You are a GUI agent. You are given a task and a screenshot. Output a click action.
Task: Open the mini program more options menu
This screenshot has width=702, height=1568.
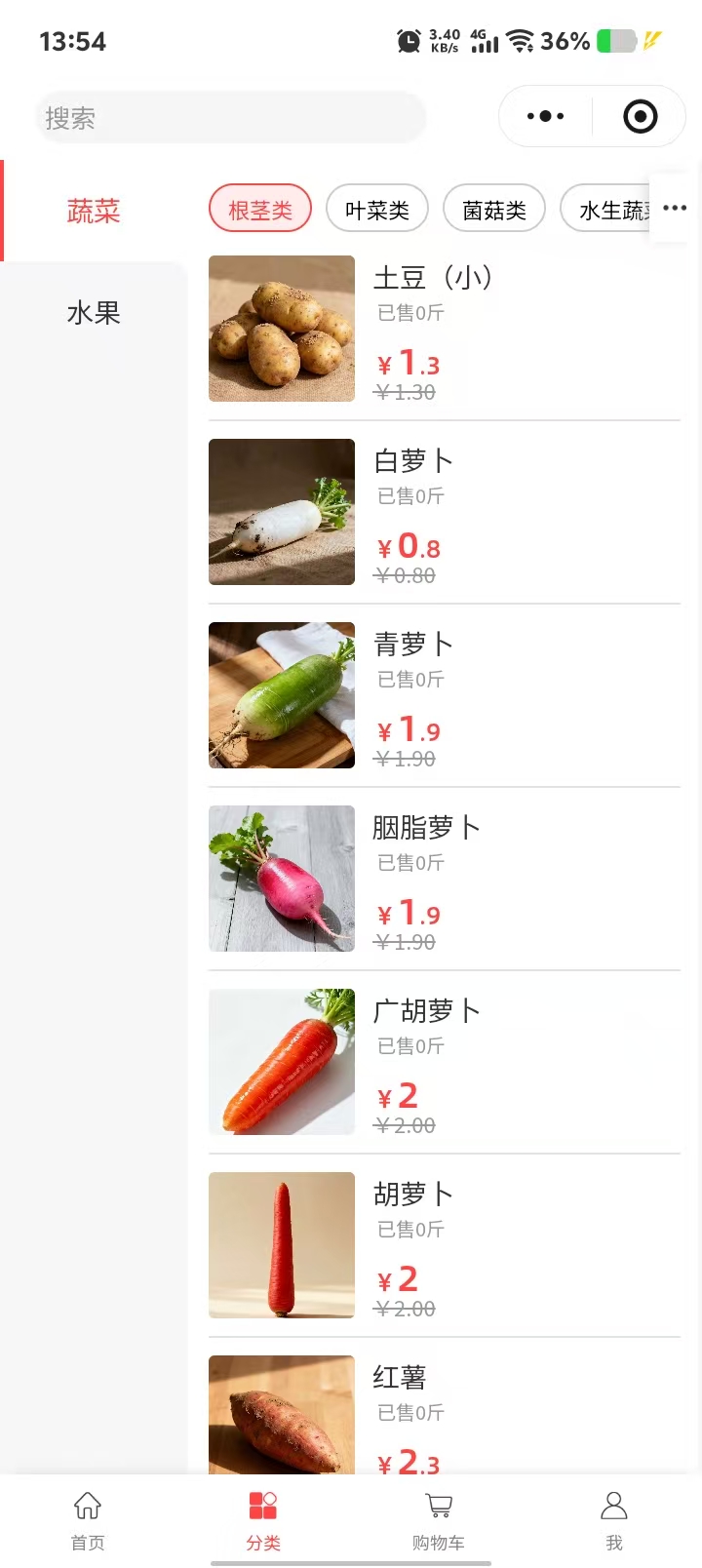coord(545,117)
